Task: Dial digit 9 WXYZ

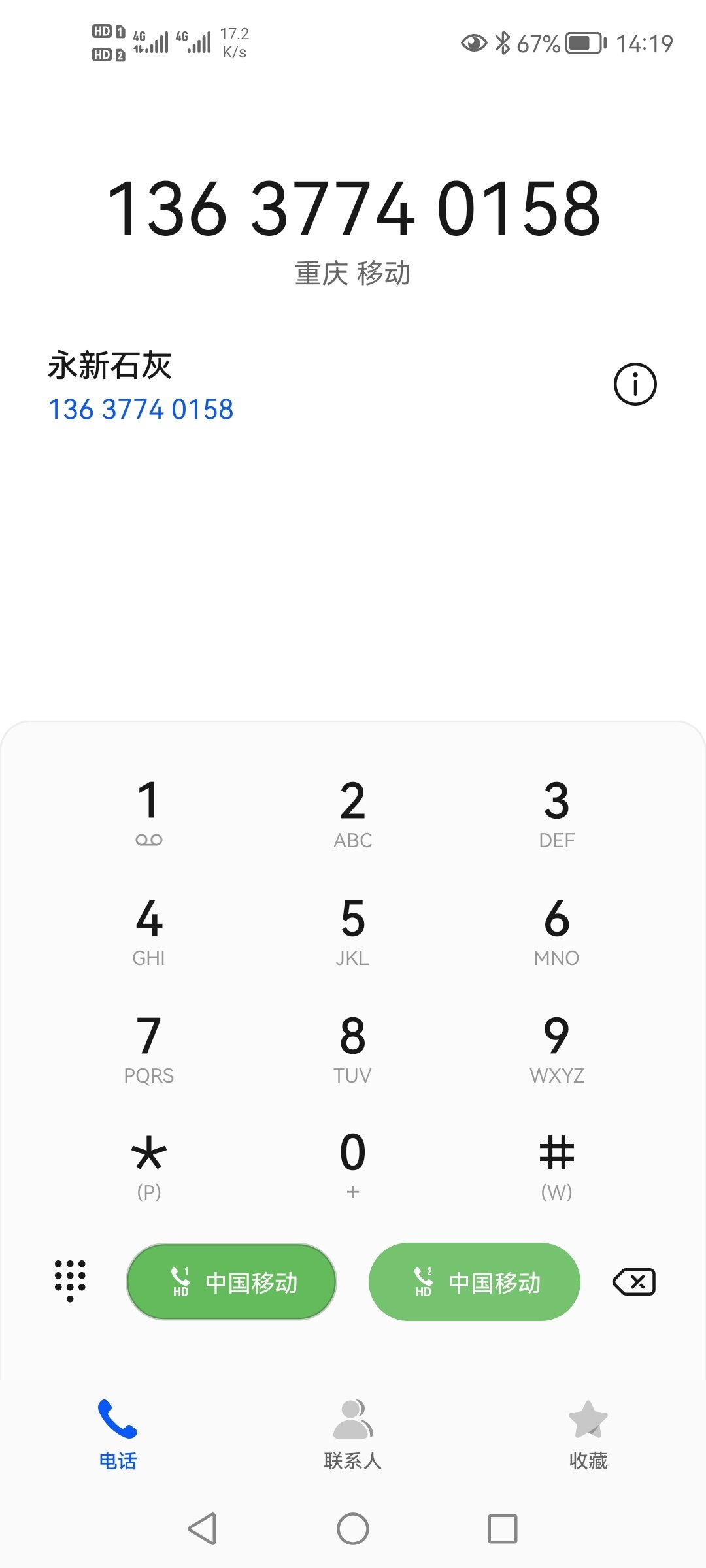Action: pyautogui.click(x=557, y=1049)
